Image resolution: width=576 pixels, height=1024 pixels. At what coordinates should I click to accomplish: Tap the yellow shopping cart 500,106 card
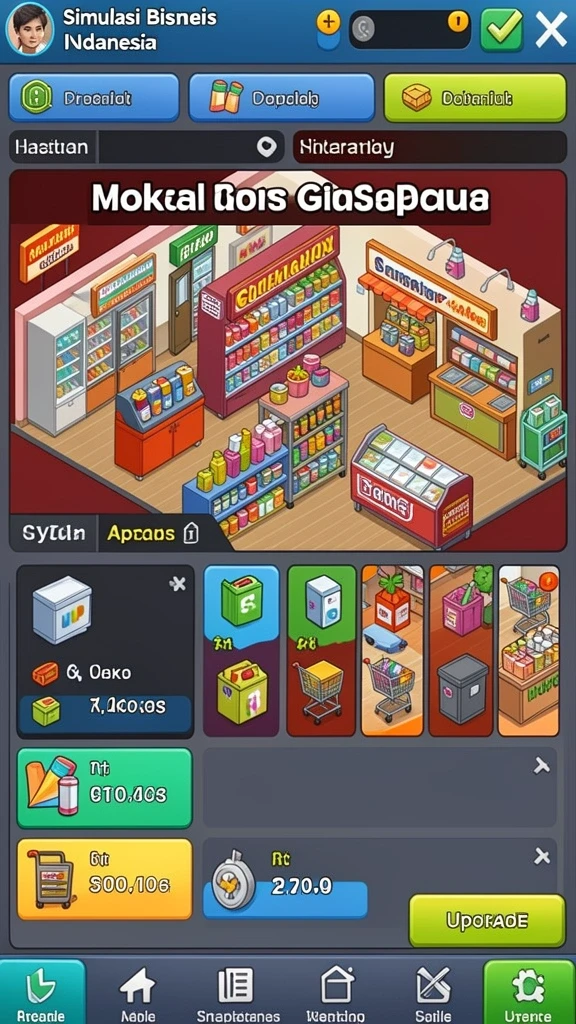(104, 879)
